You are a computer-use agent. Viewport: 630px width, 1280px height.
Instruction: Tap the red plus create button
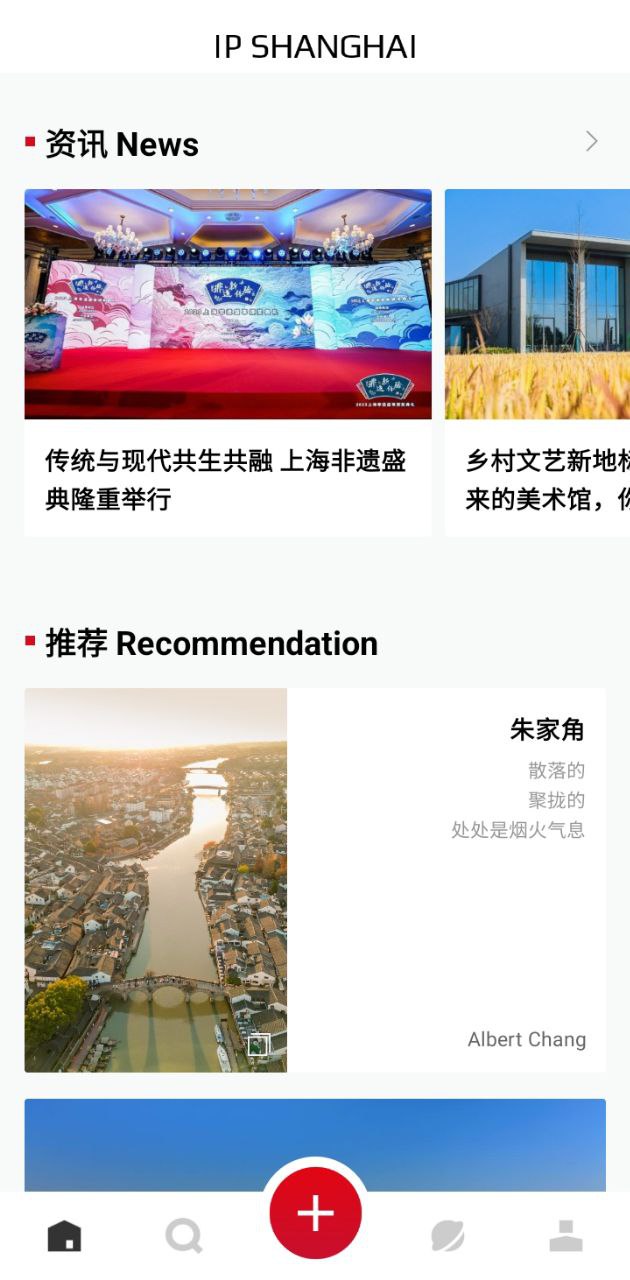point(315,1212)
